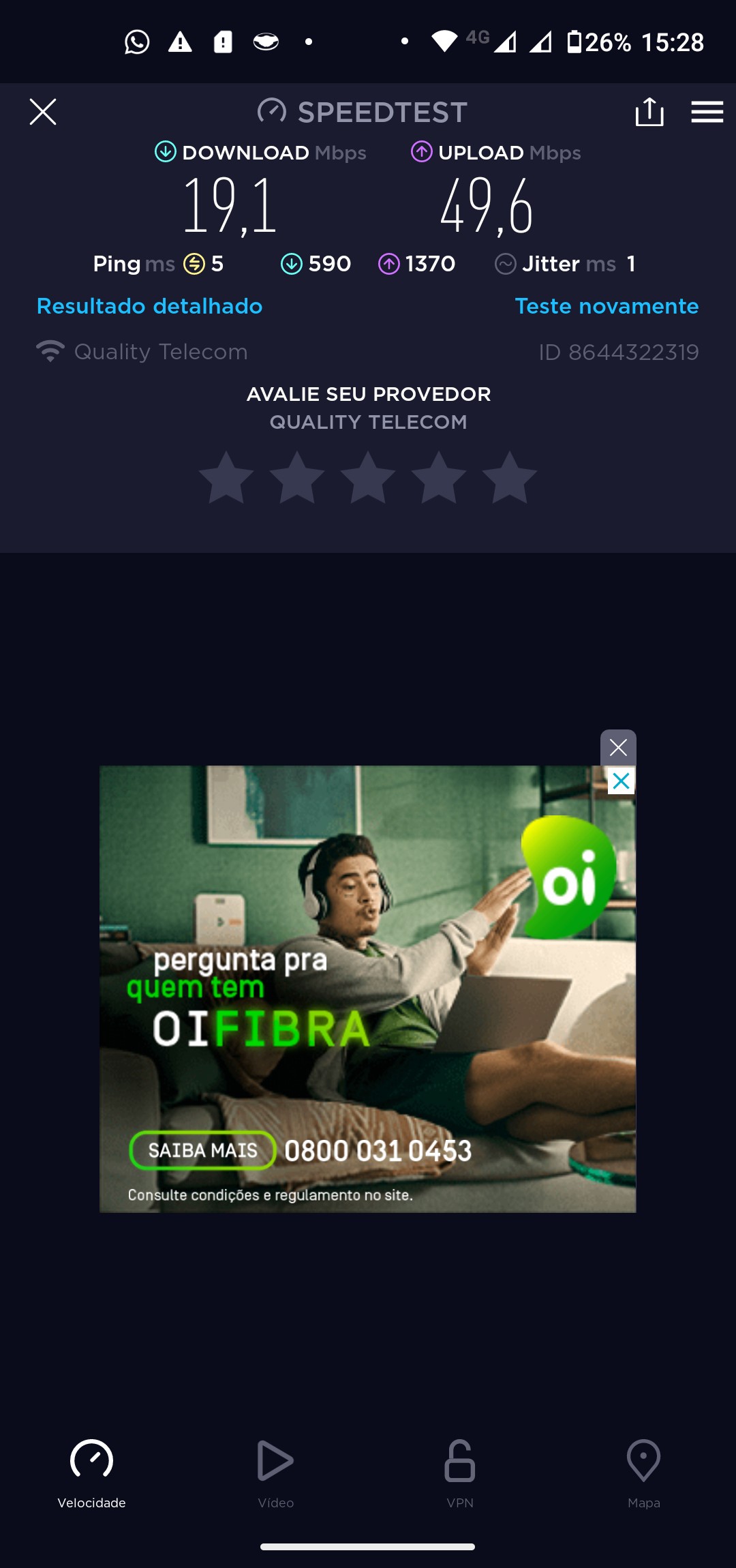Rate Quality Telecom one star
Viewport: 736px width, 1568px height.
(x=226, y=478)
